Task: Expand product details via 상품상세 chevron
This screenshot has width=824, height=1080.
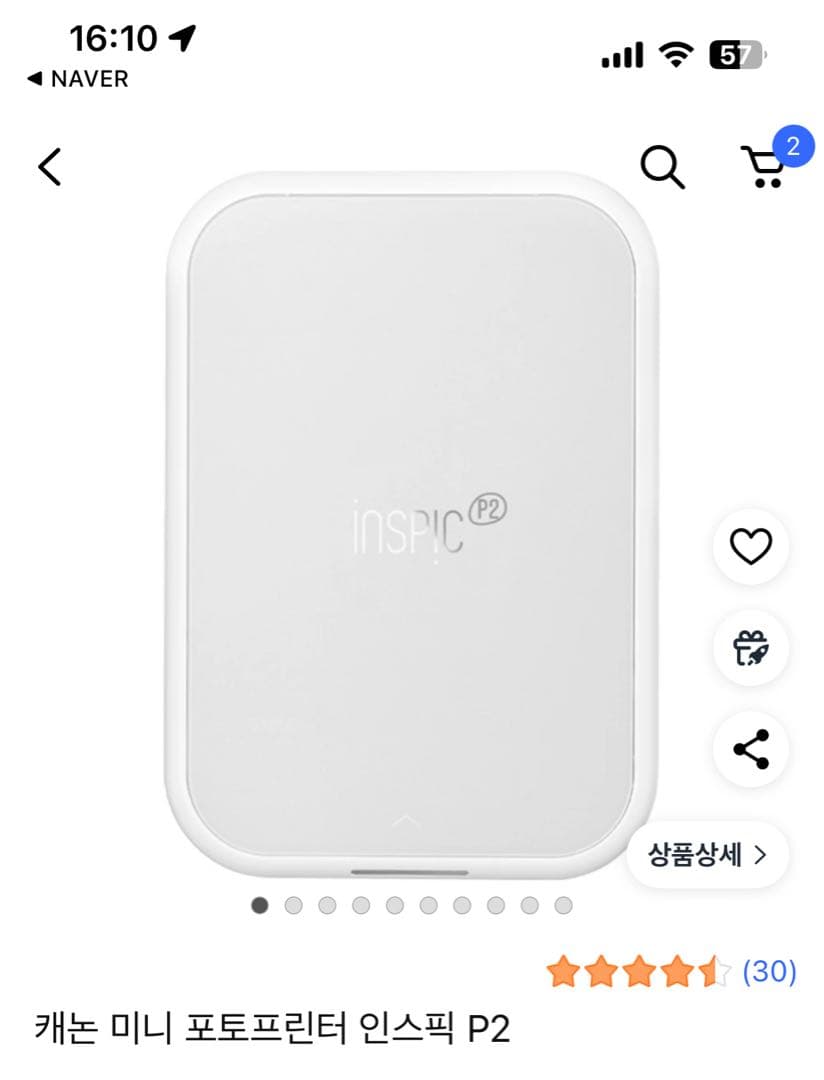Action: (762, 855)
